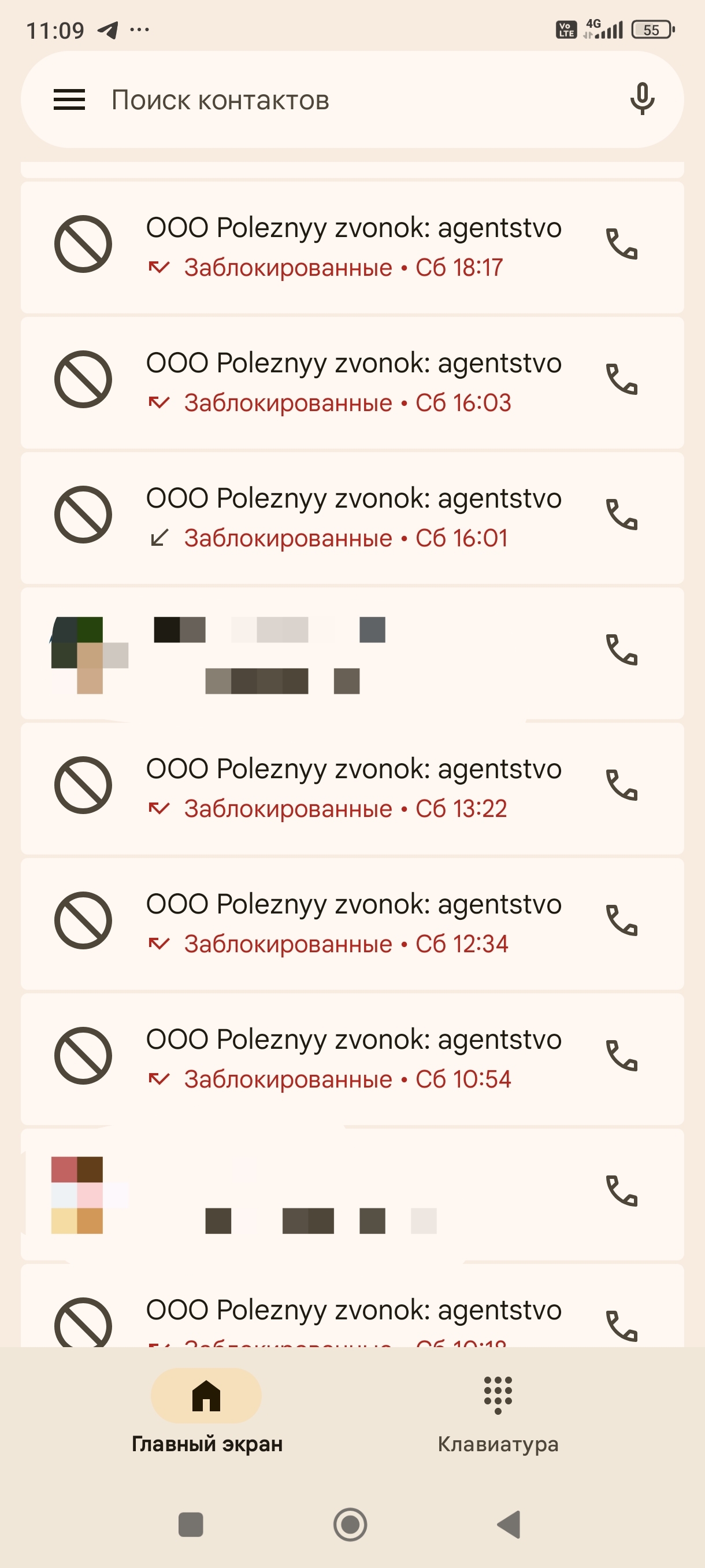Call back the Сб 10:54 blocked number
This screenshot has height=1568, width=705.
pos(621,1056)
